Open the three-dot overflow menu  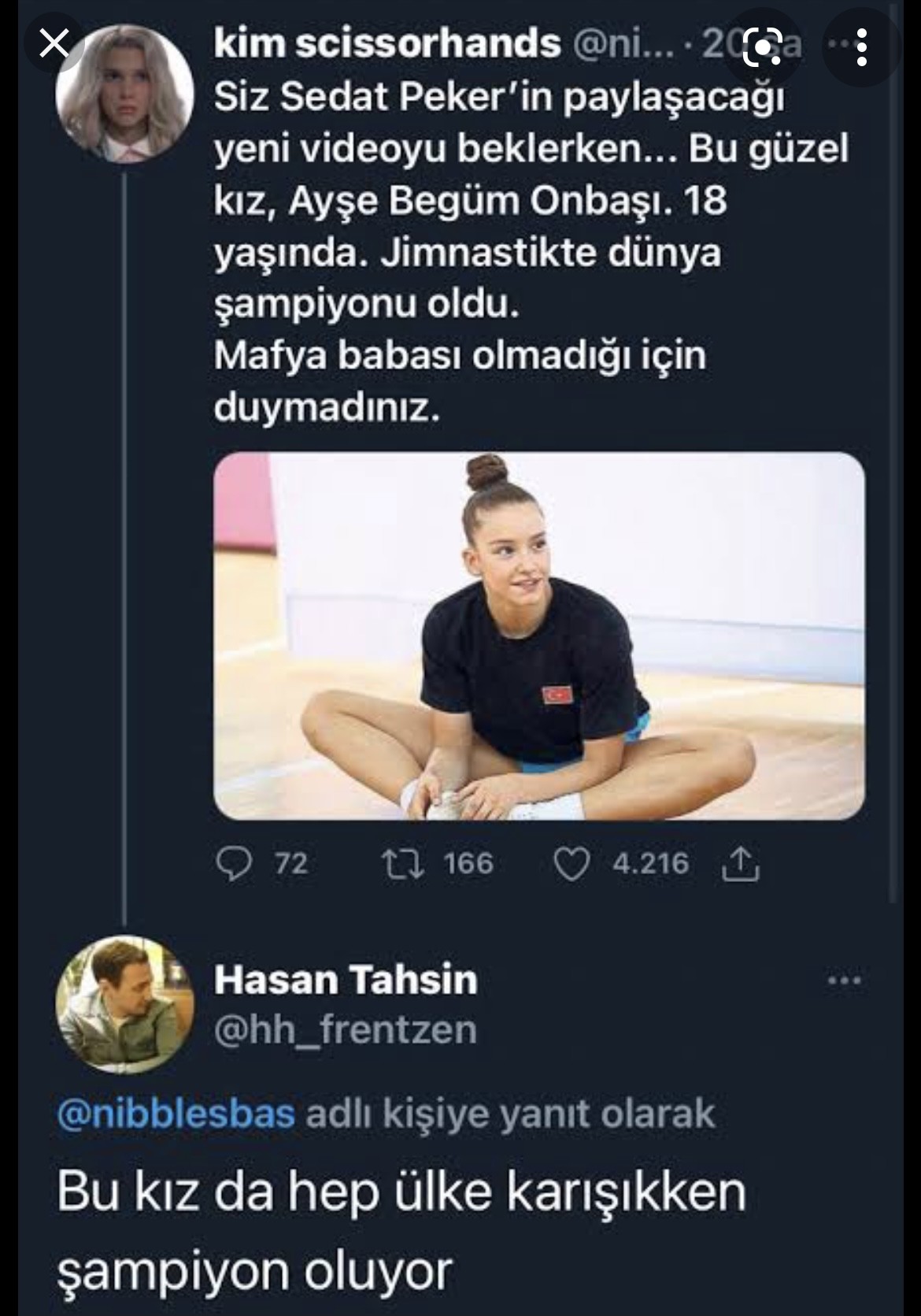coord(862,46)
